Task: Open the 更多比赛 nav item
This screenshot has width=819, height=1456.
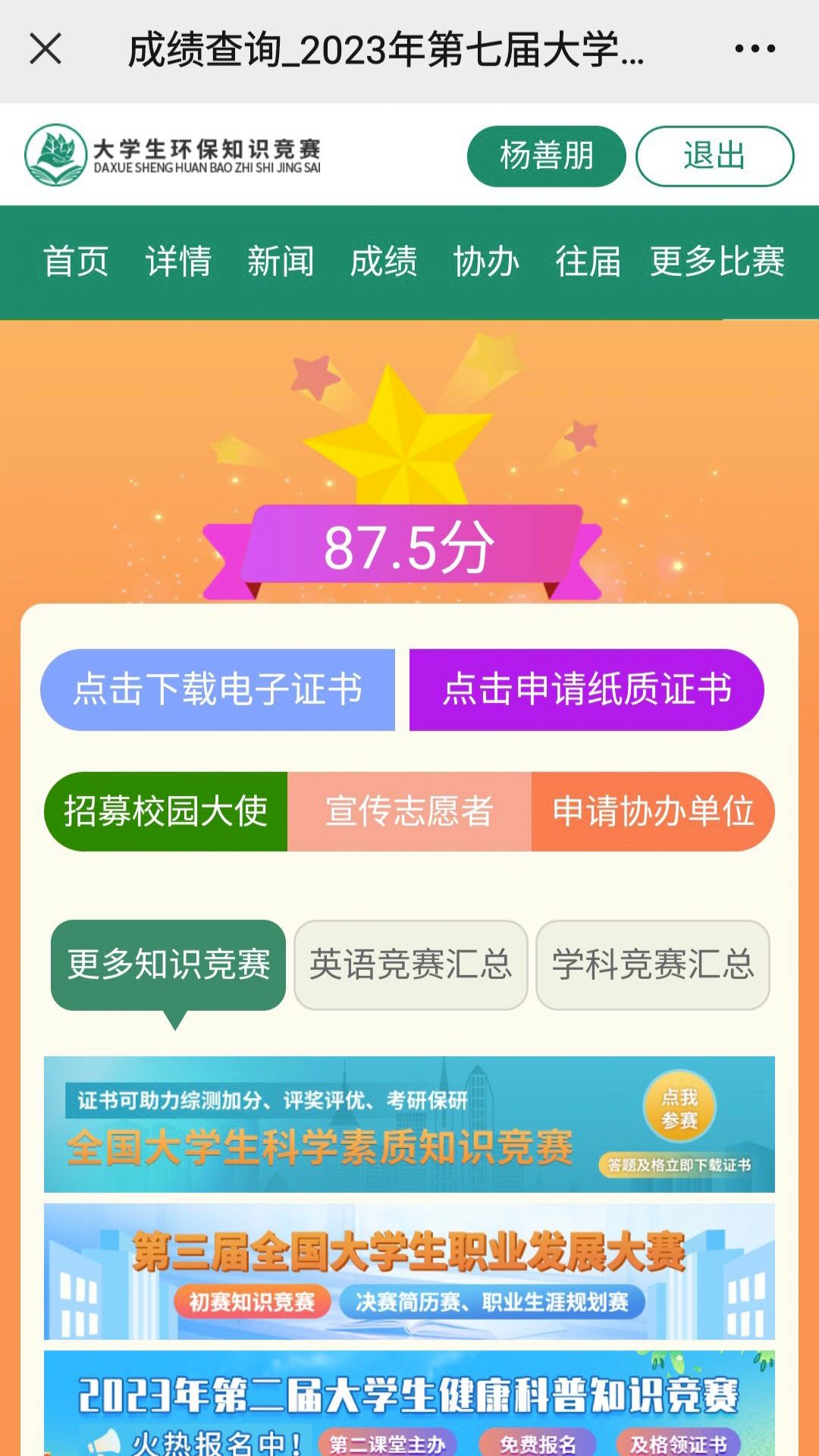Action: point(717,262)
